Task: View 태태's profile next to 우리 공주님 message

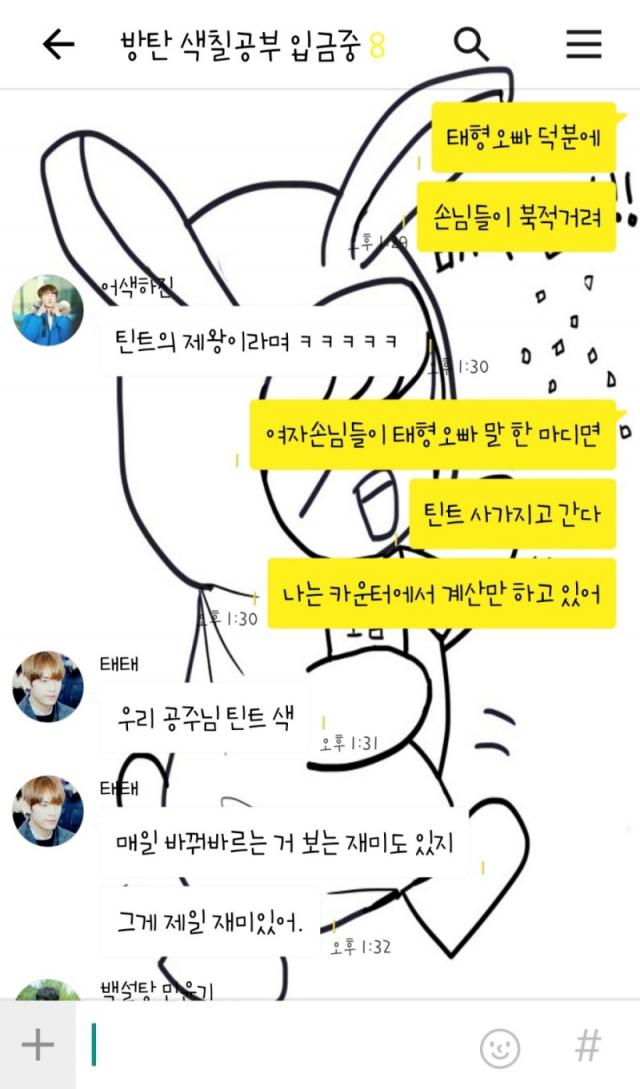Action: (x=47, y=686)
